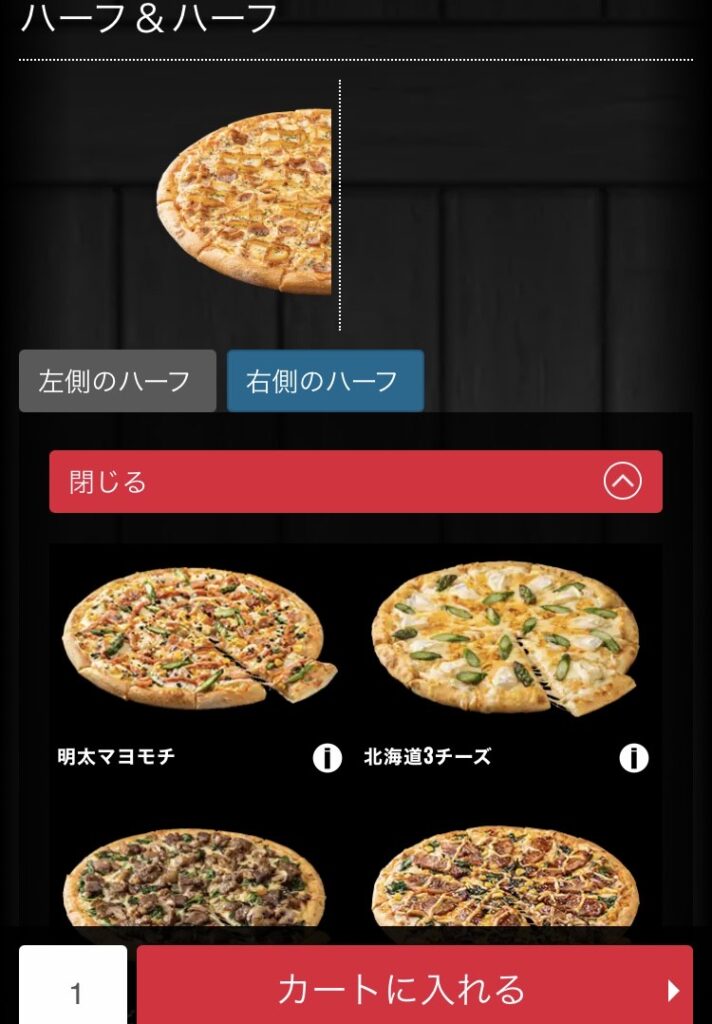Edit the quantity field showing 1

tap(73, 989)
